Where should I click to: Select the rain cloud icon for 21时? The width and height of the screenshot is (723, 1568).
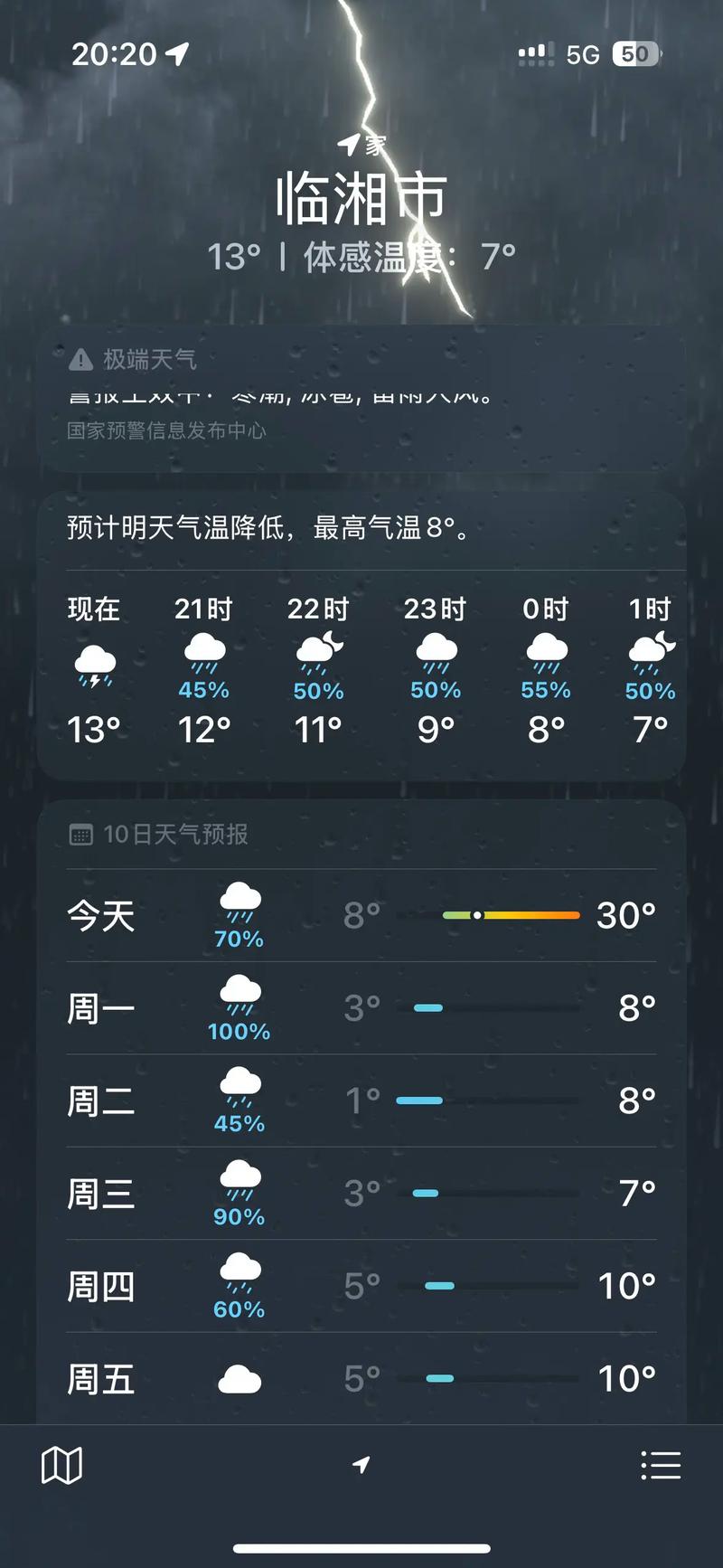[204, 653]
